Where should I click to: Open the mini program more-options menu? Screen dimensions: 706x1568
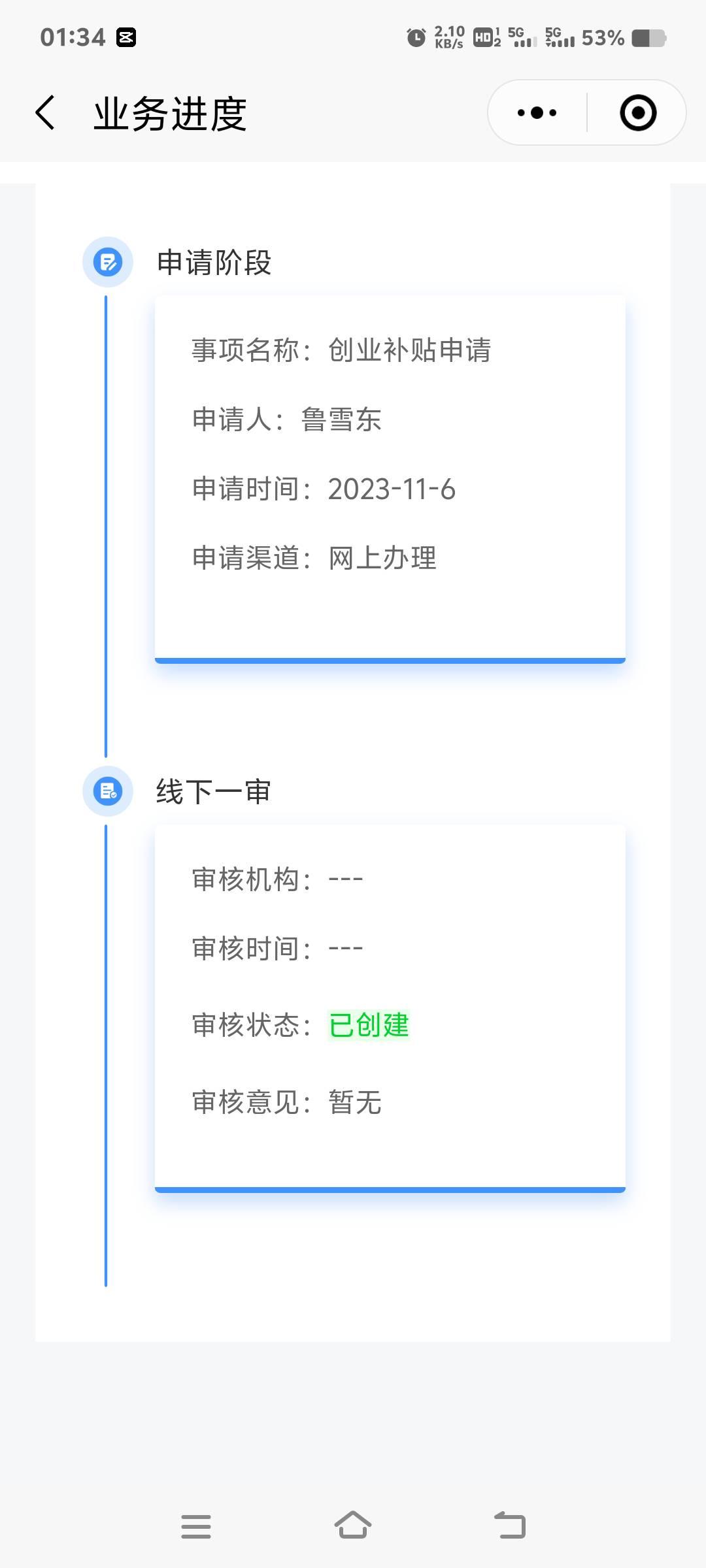[x=537, y=112]
